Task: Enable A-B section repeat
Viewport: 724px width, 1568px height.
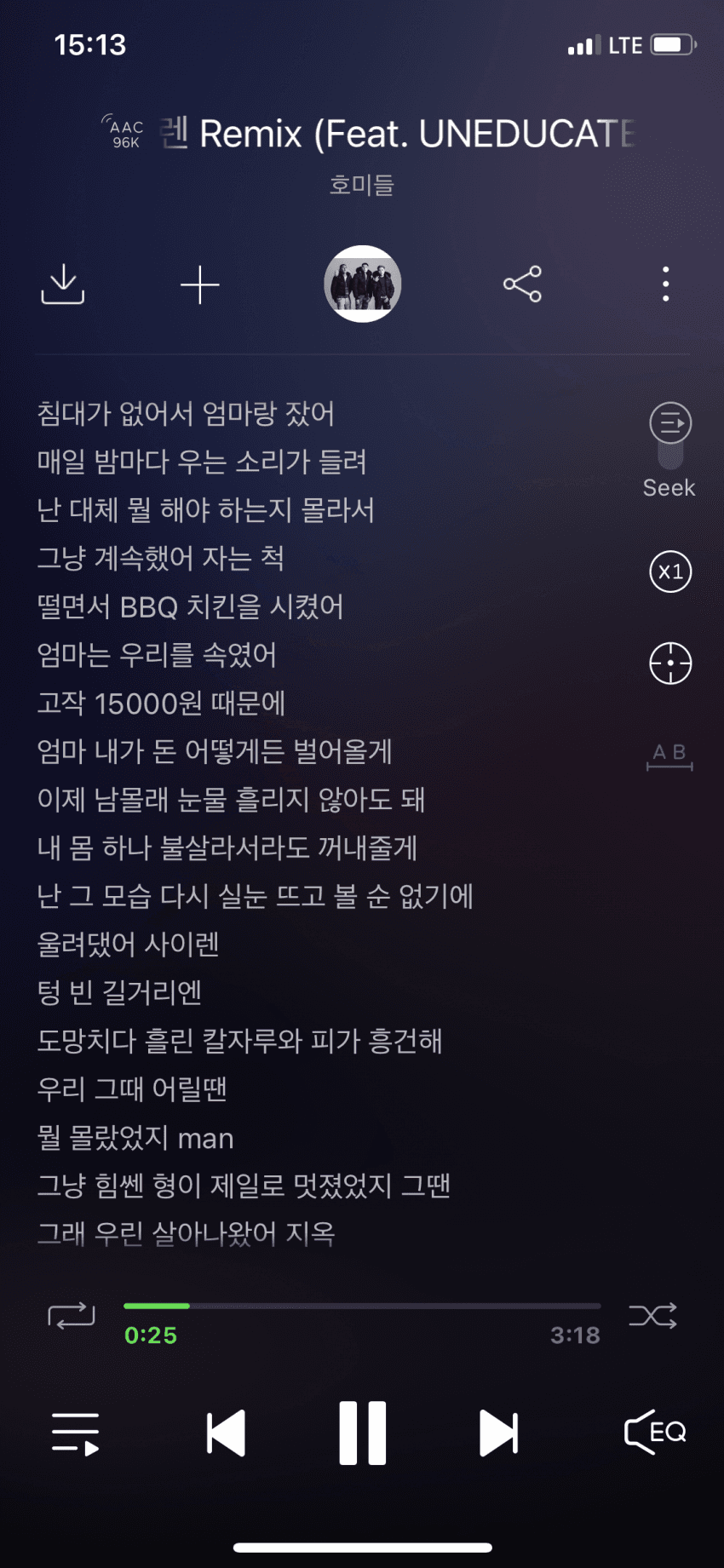Action: point(669,755)
